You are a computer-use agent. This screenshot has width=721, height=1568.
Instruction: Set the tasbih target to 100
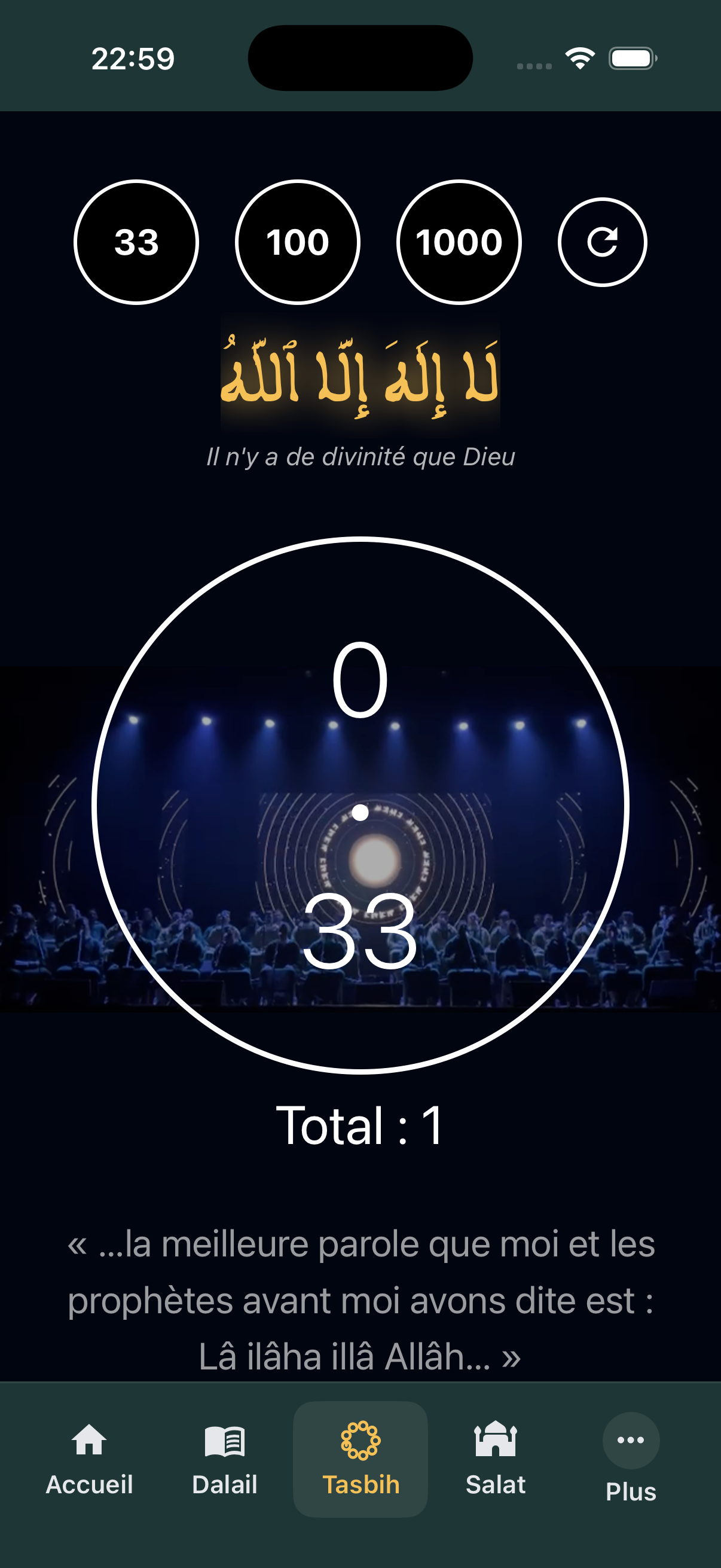tap(298, 242)
